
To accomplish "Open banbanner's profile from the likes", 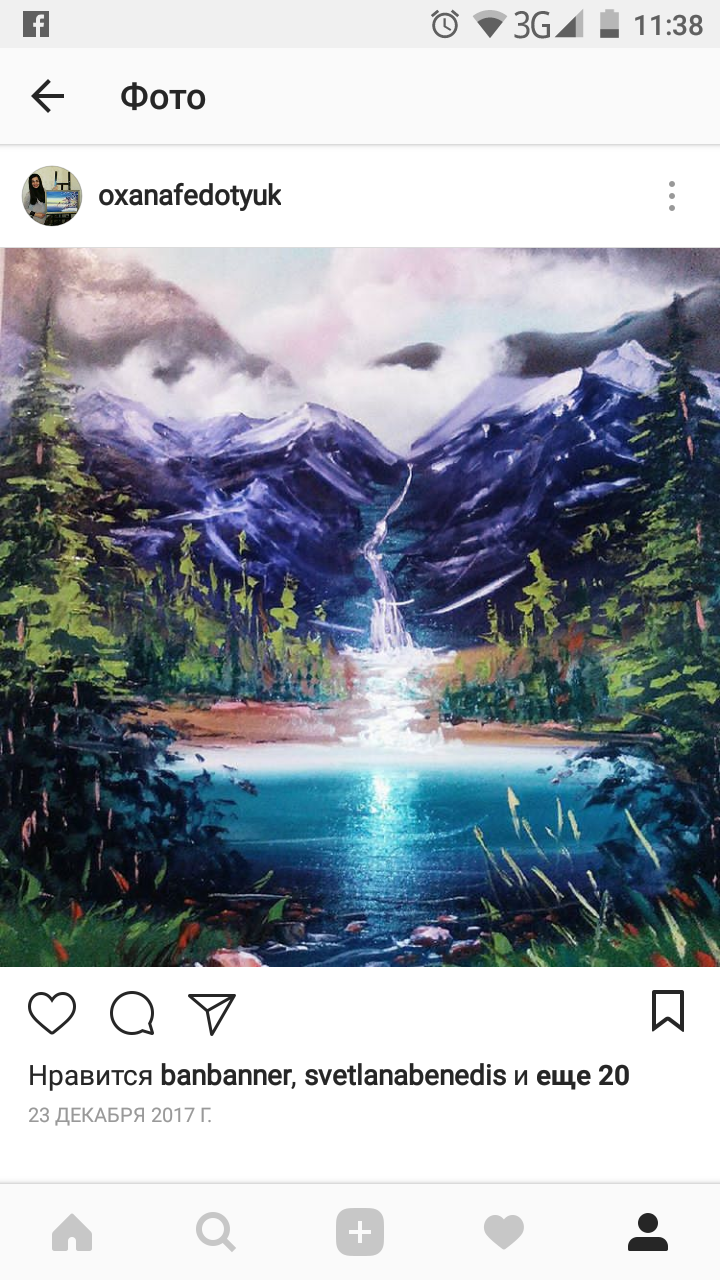I will pos(225,1076).
